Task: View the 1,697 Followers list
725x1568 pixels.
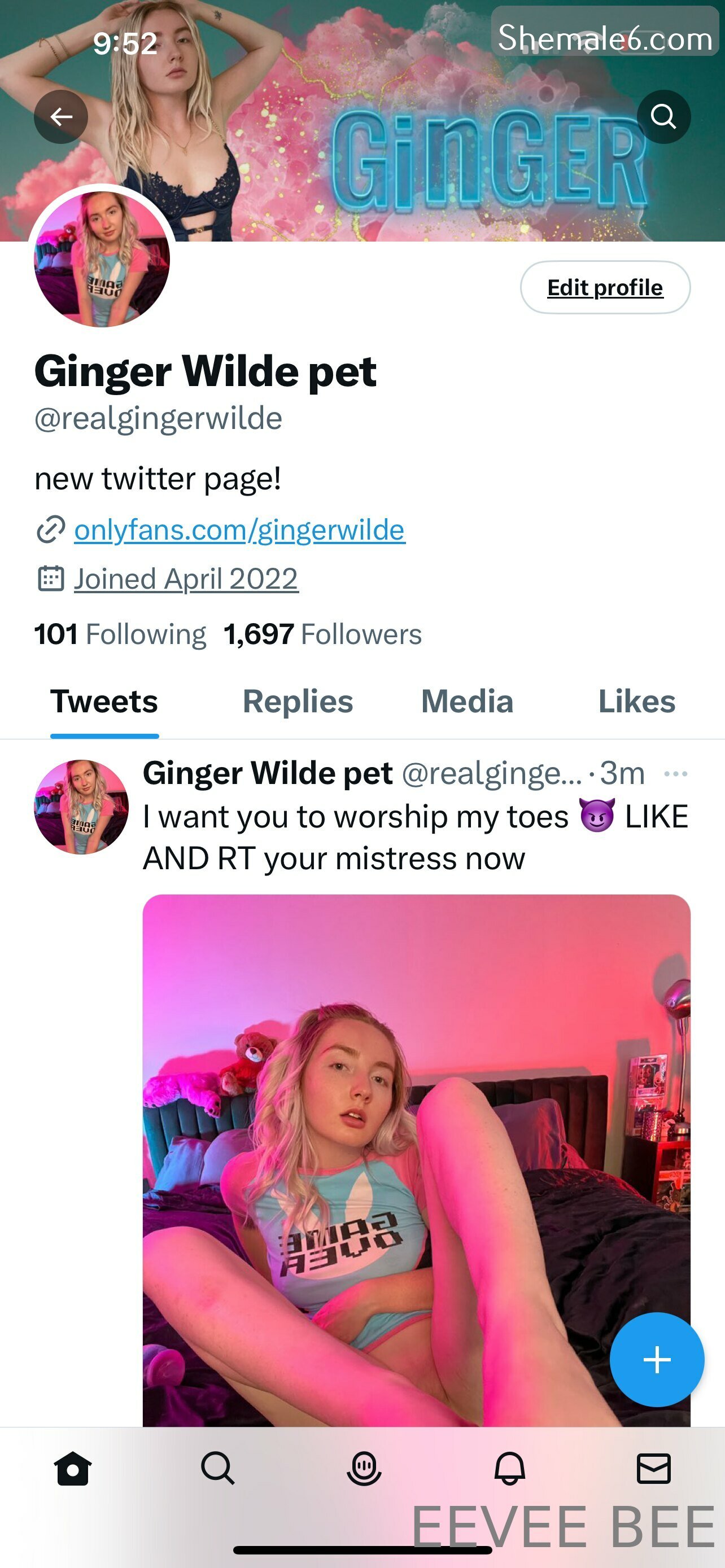Action: tap(322, 634)
